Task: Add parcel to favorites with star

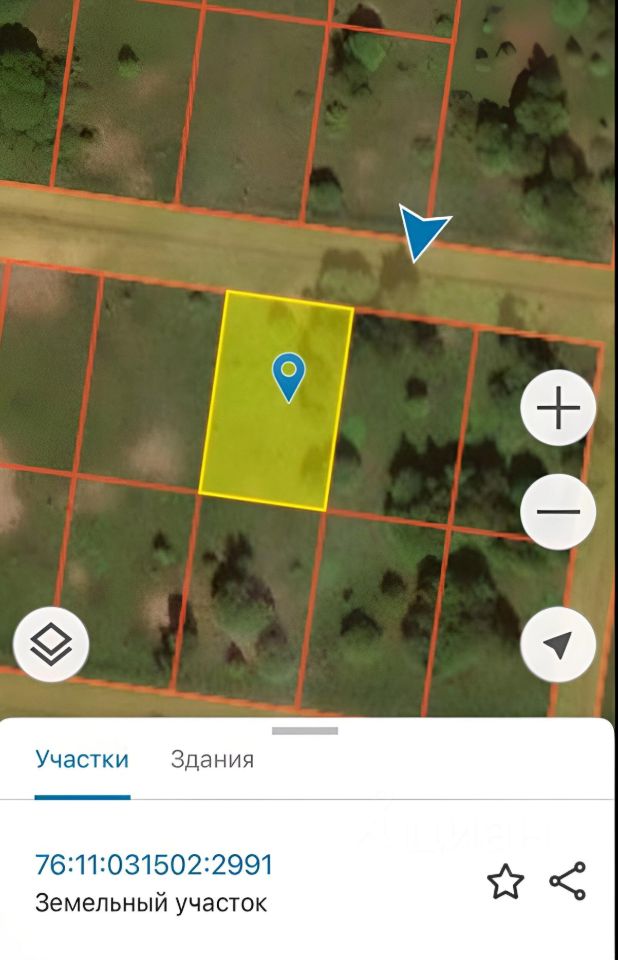Action: pos(505,882)
